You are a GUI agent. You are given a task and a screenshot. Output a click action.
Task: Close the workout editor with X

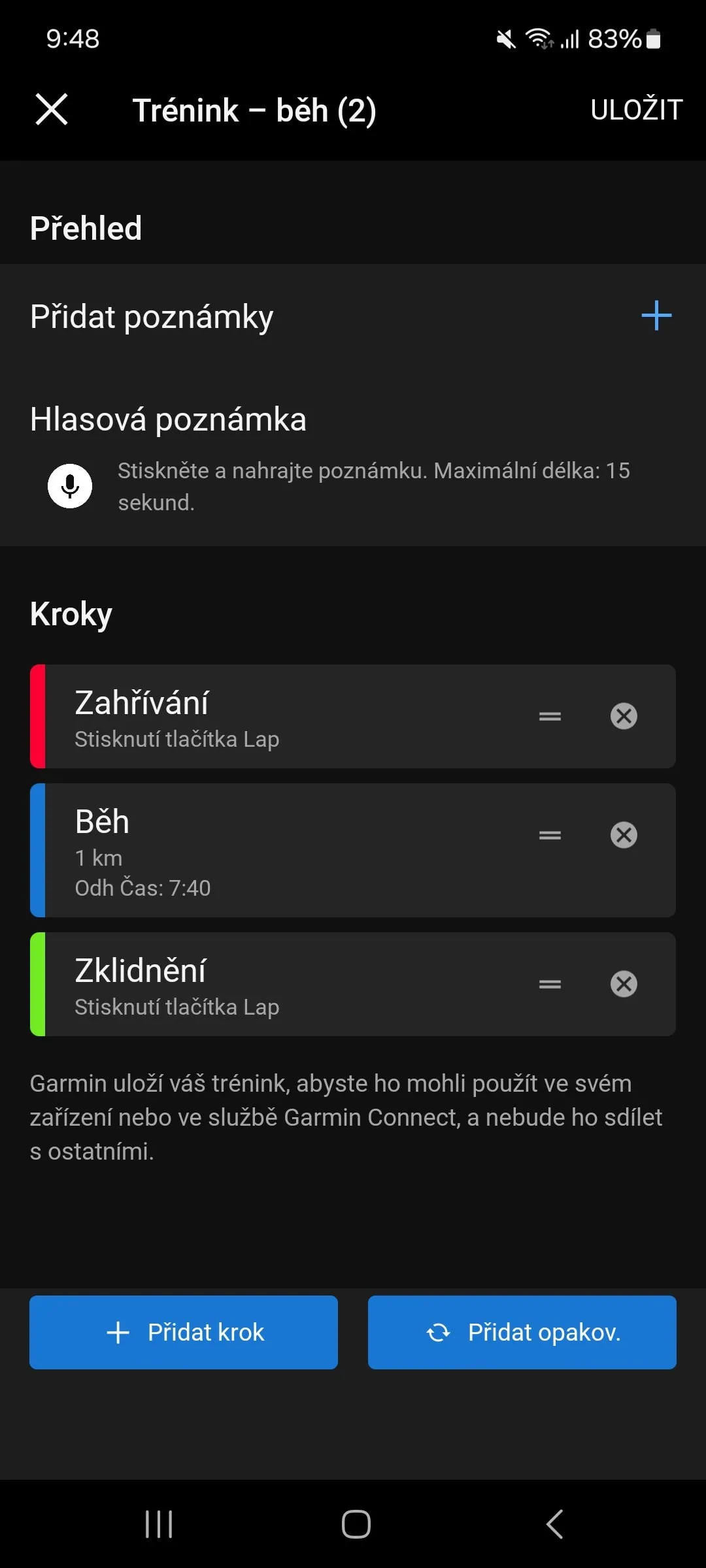[52, 109]
